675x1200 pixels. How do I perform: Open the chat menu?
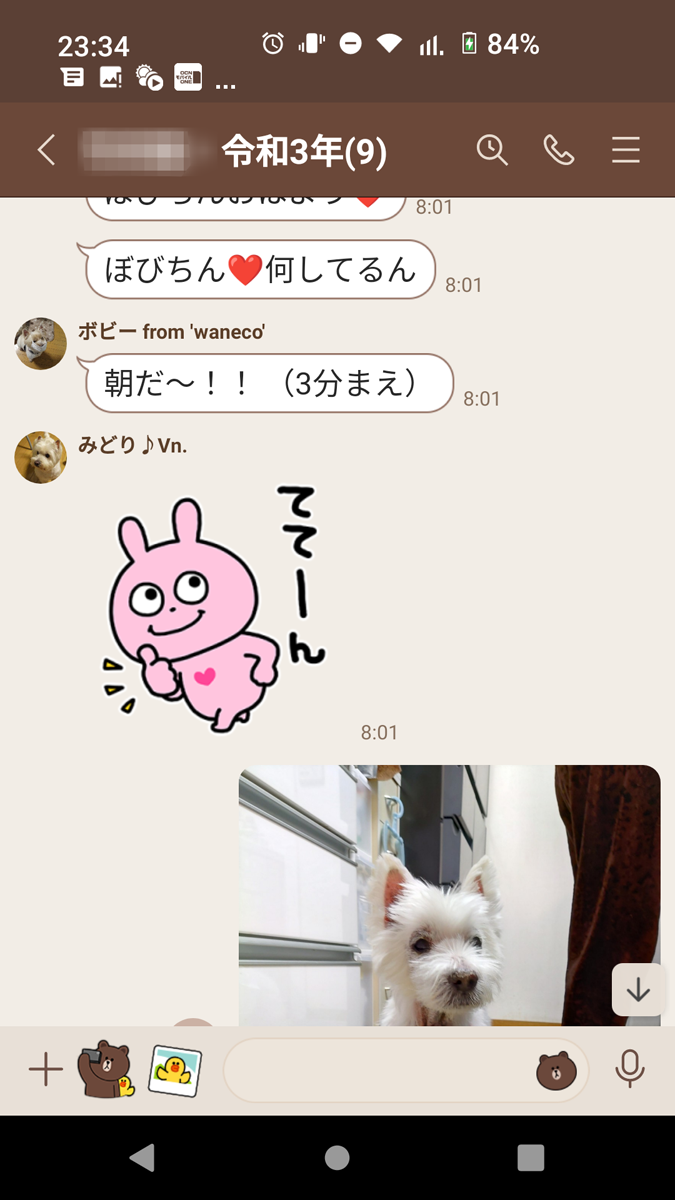[x=626, y=151]
